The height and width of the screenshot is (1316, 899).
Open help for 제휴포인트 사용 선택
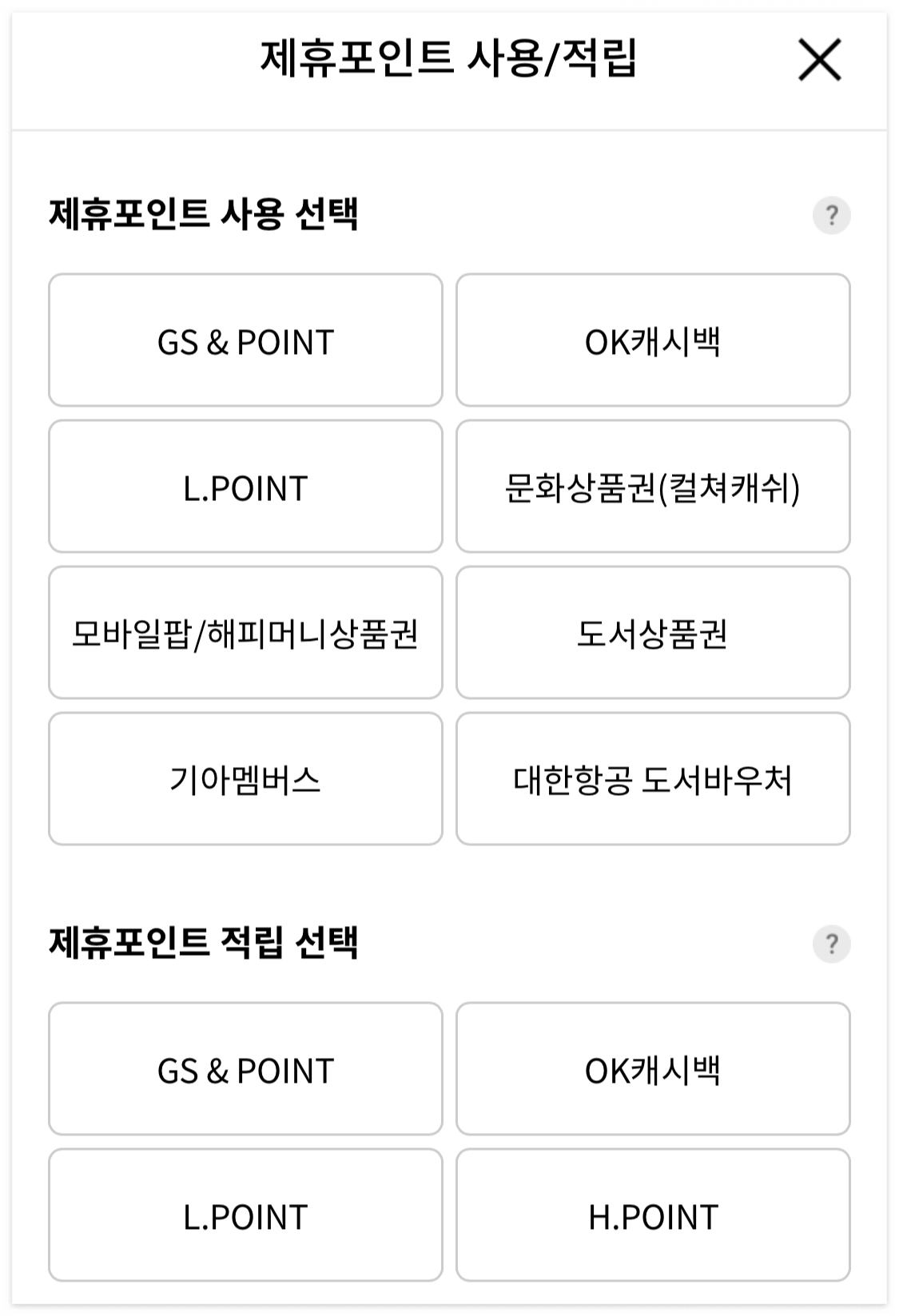(831, 216)
